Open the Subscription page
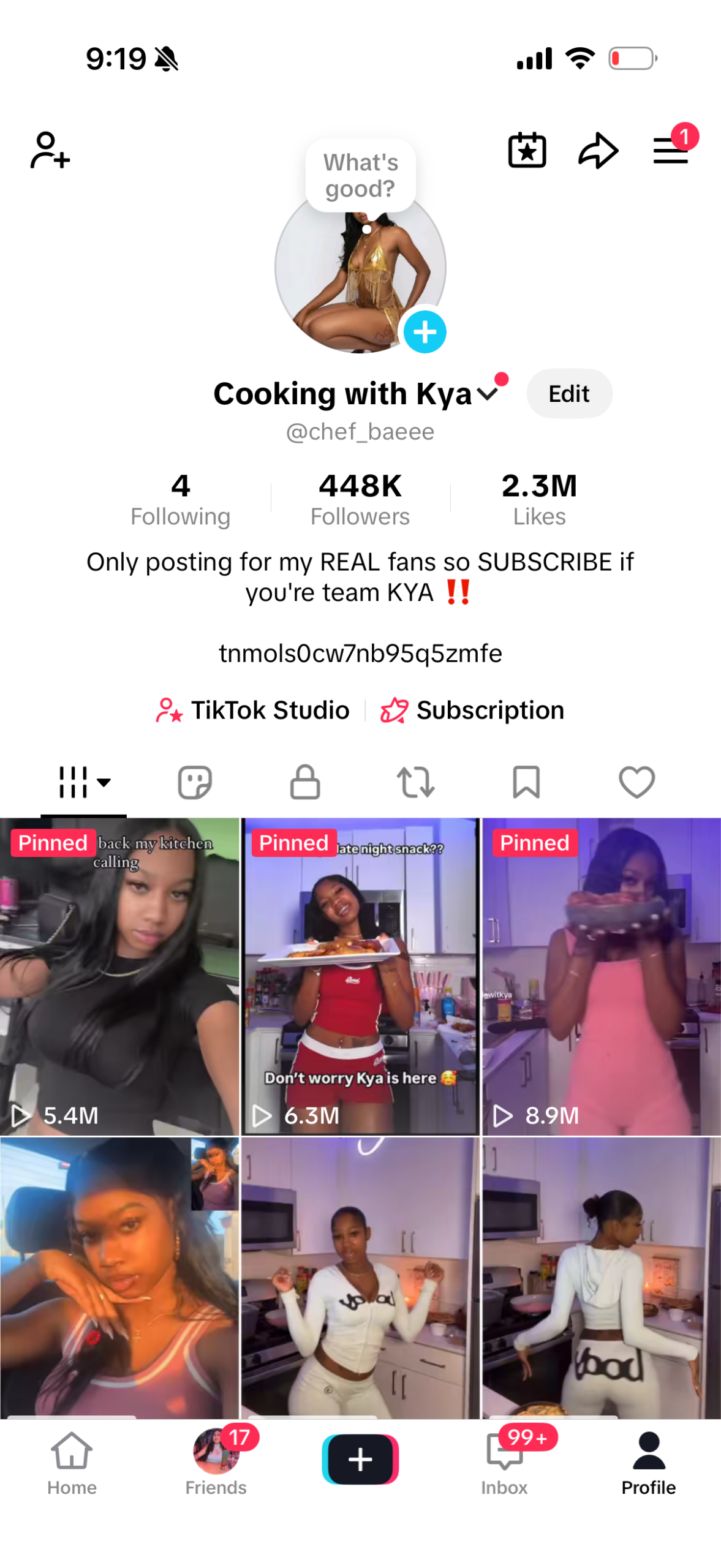 pos(472,710)
